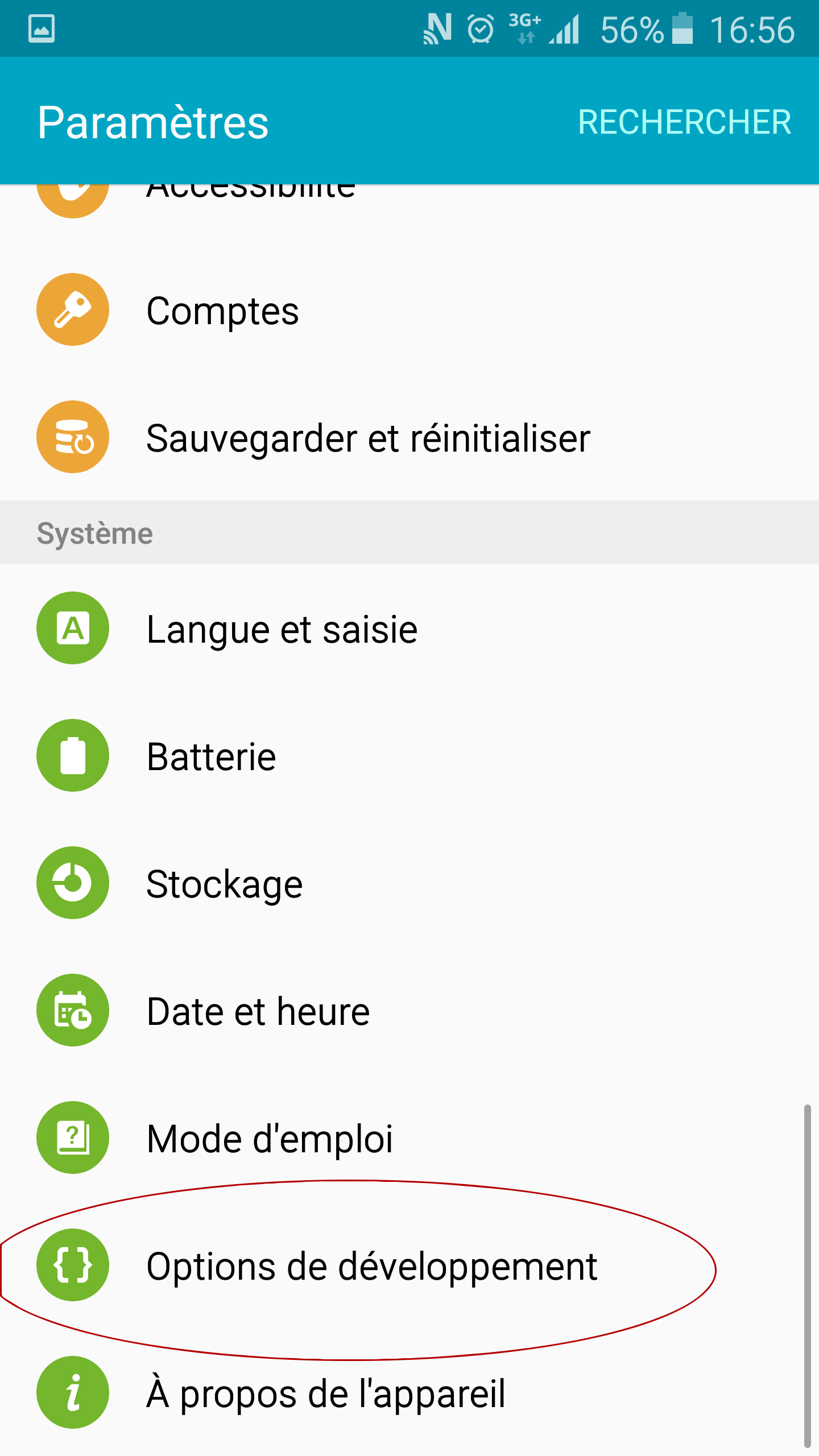Open the Comptes settings
Image resolution: width=819 pixels, height=1456 pixels.
409,309
